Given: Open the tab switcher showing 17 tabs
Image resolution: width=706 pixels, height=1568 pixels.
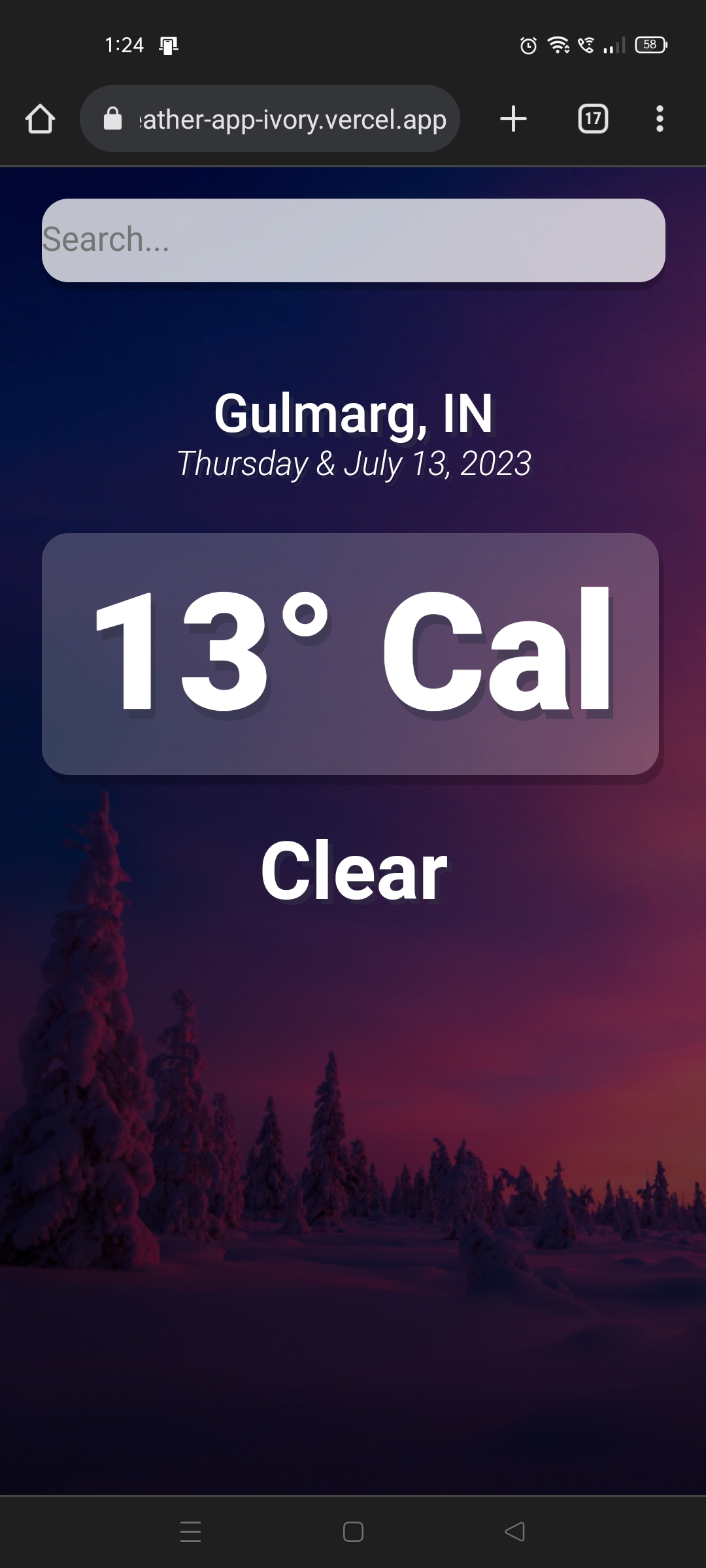Looking at the screenshot, I should point(593,119).
